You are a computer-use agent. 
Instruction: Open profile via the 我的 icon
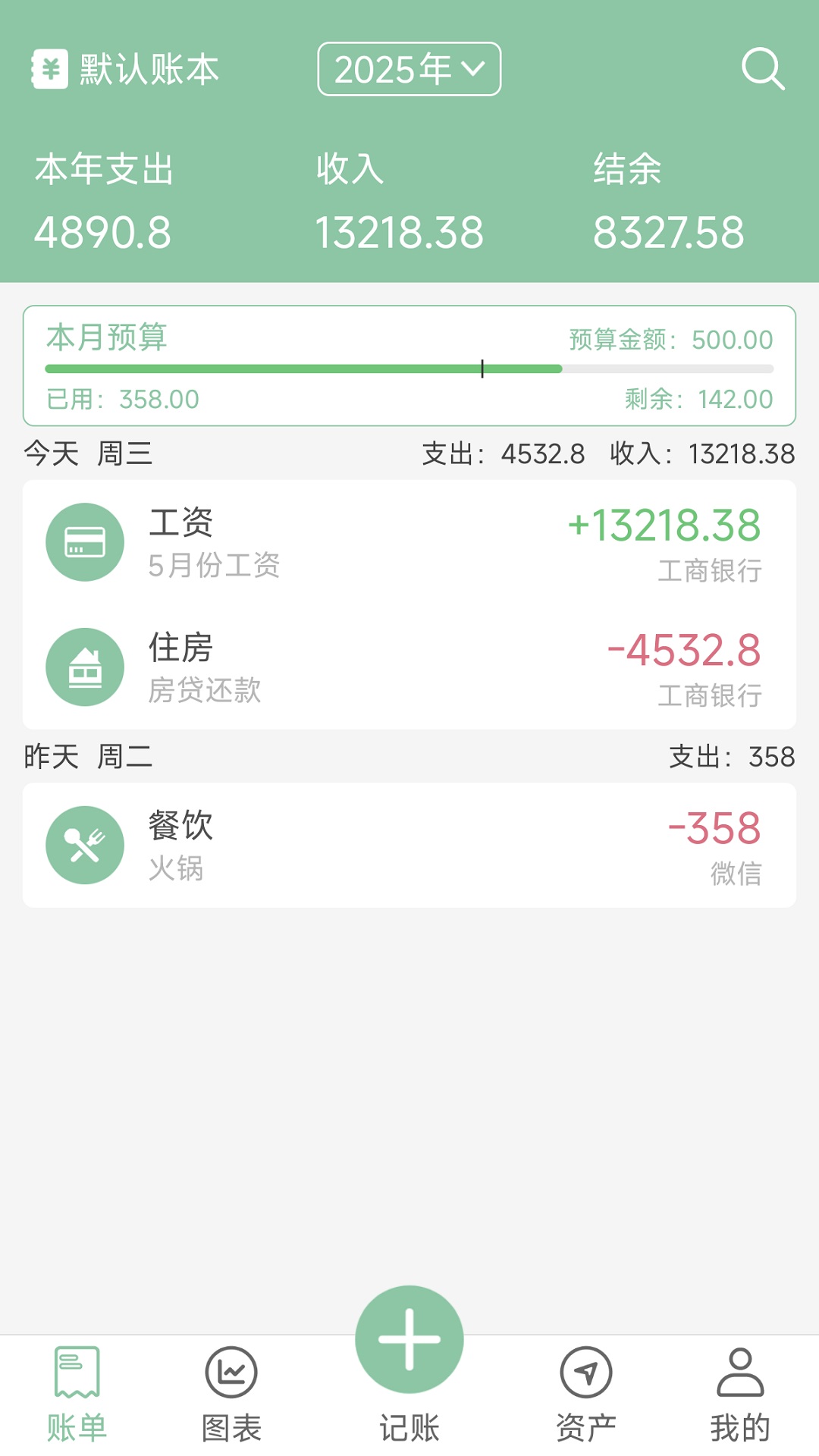[x=738, y=1385]
